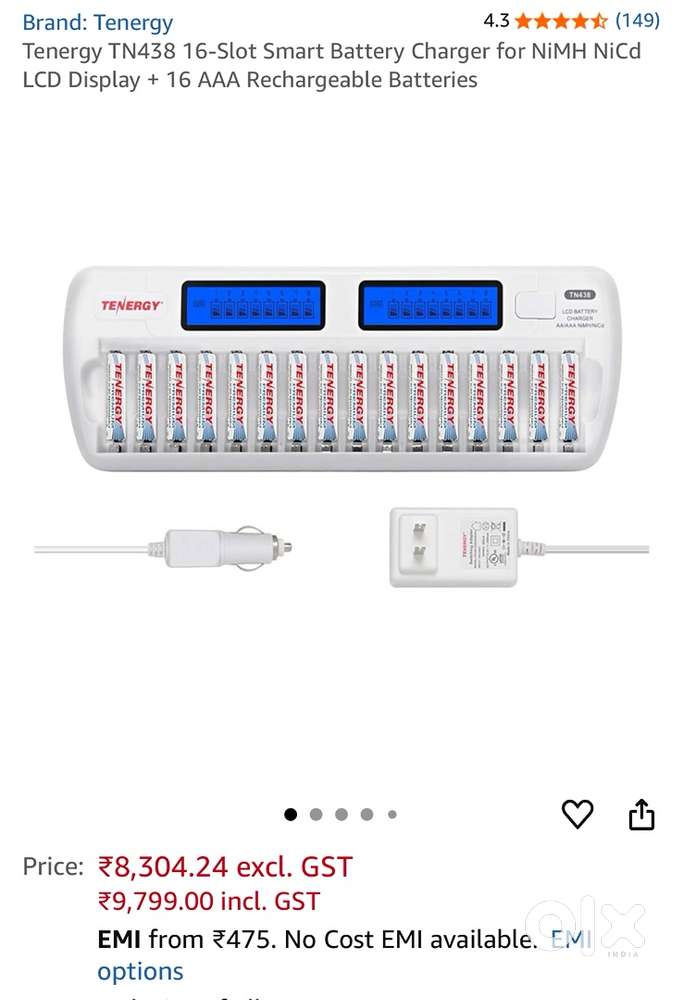The height and width of the screenshot is (1000, 683).
Task: Open the EMI options link
Action: pyautogui.click(x=140, y=971)
